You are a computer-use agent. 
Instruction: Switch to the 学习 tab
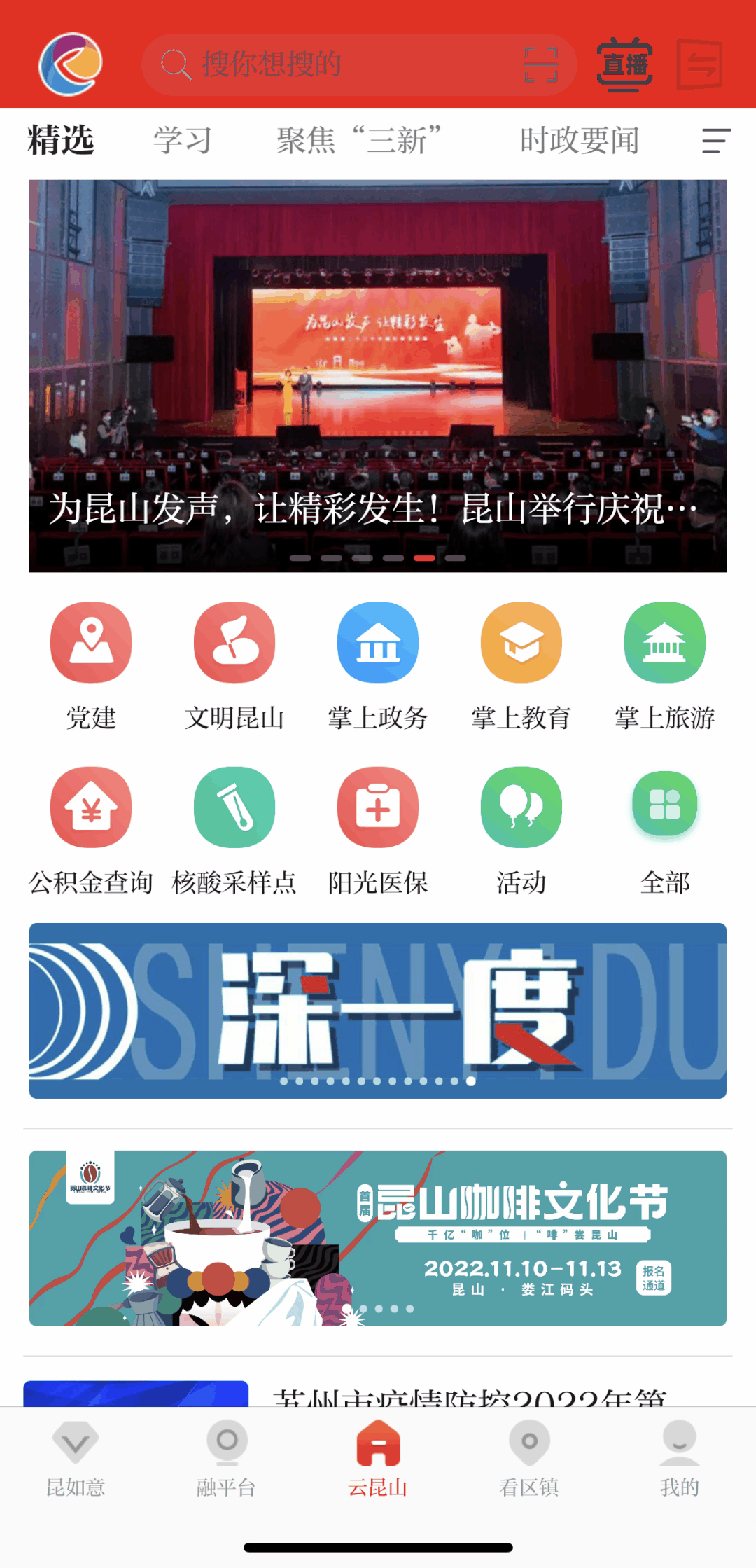point(182,140)
